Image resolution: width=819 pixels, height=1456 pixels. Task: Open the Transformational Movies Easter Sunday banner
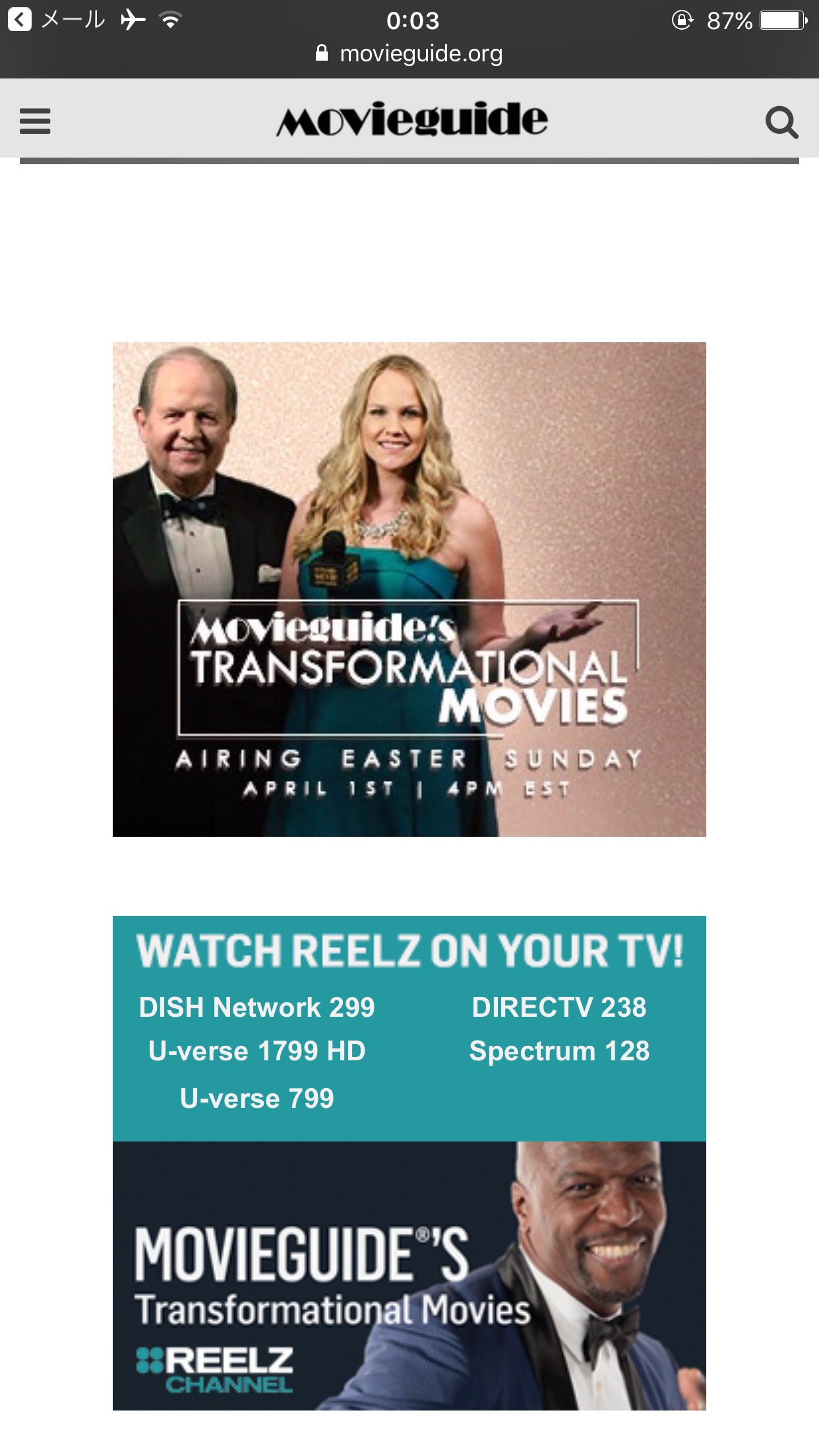pyautogui.click(x=409, y=589)
